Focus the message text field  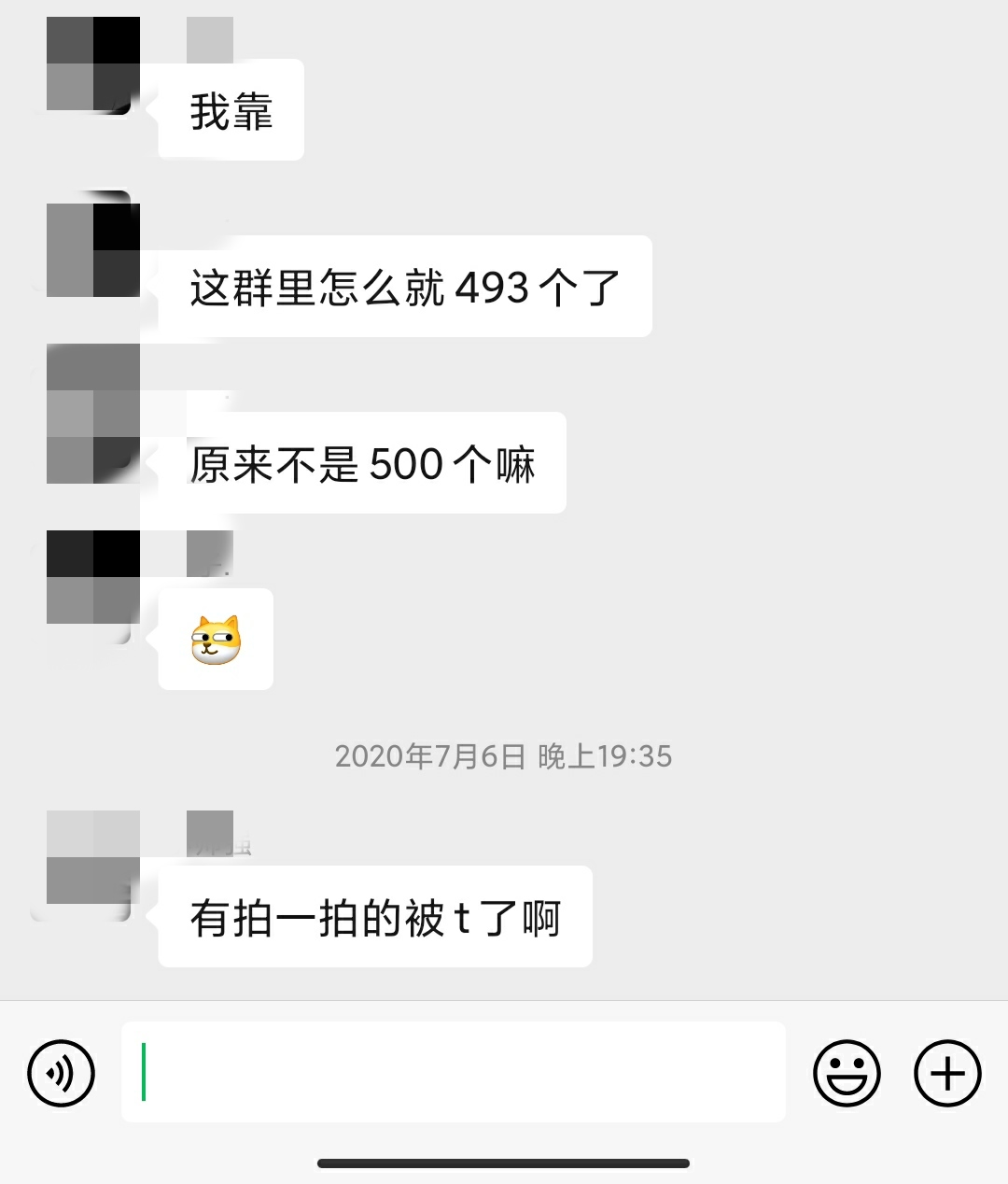pos(453,1072)
